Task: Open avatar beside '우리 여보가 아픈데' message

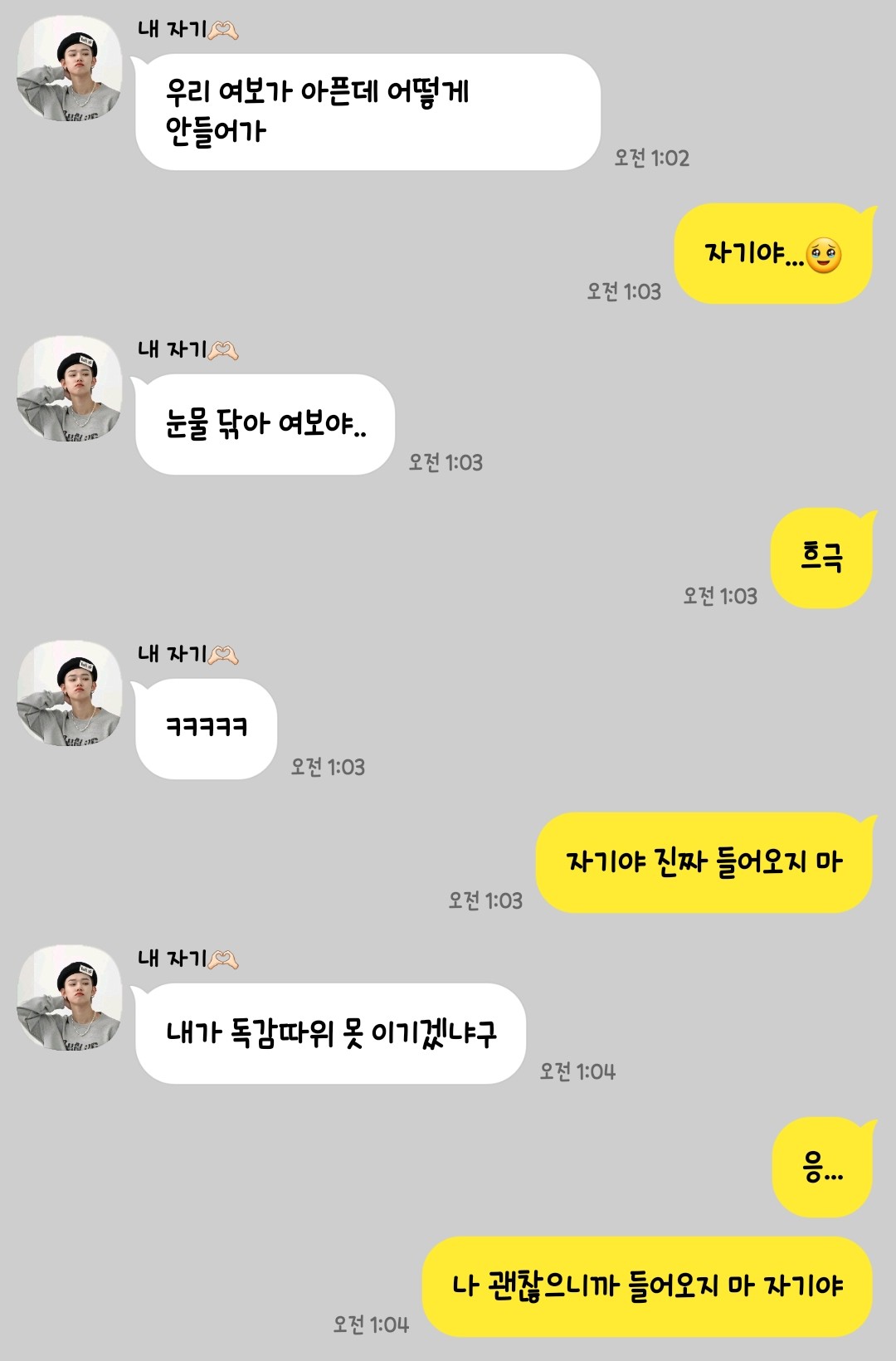Action: pyautogui.click(x=69, y=70)
